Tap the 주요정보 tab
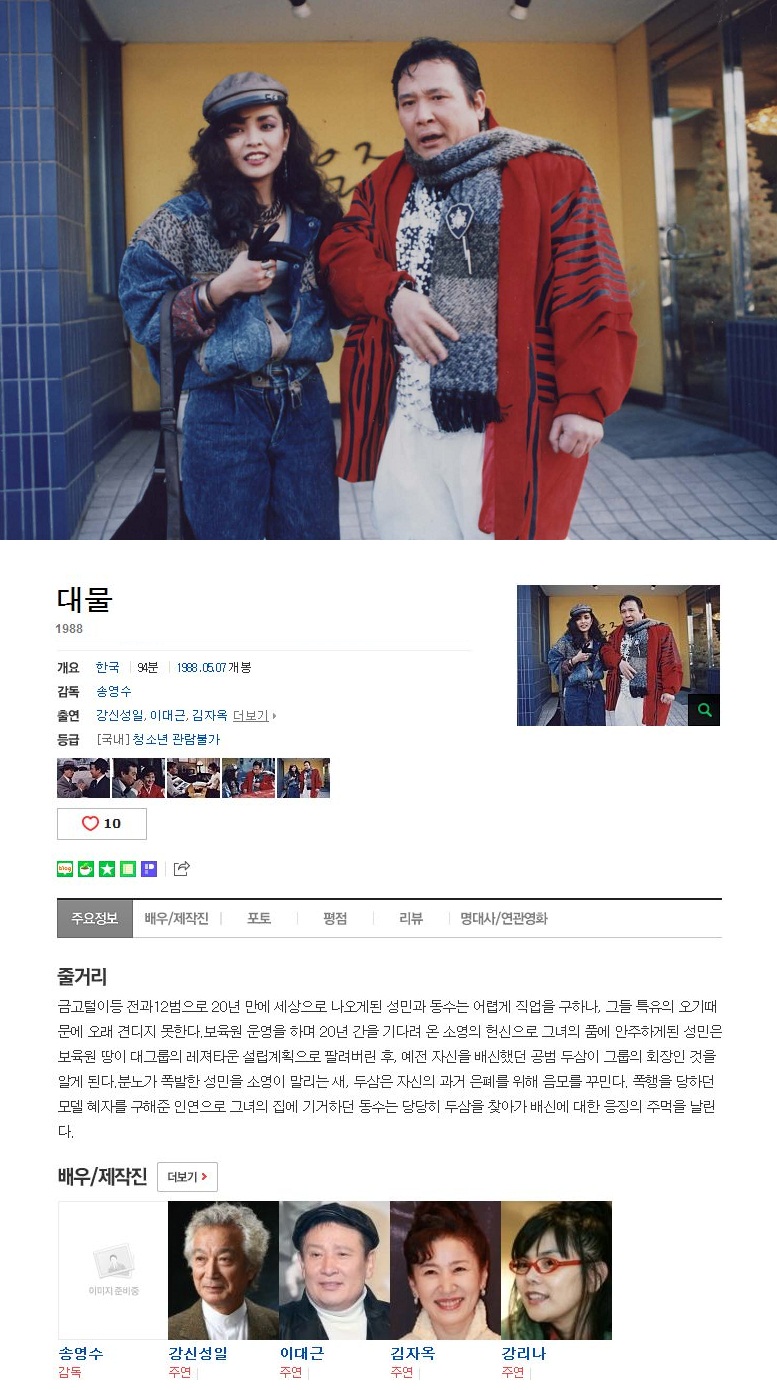The height and width of the screenshot is (1390, 777). point(95,919)
